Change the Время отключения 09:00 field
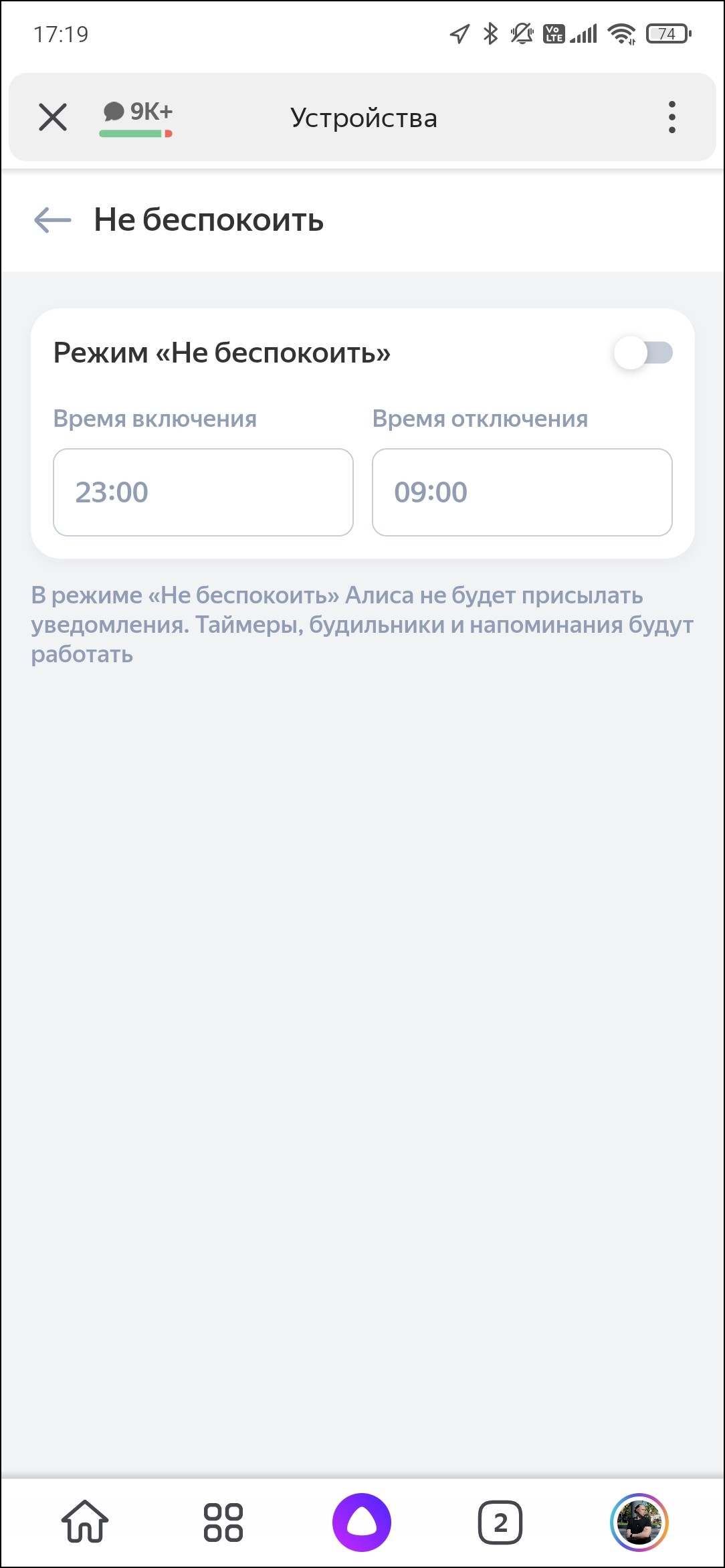 click(x=522, y=492)
